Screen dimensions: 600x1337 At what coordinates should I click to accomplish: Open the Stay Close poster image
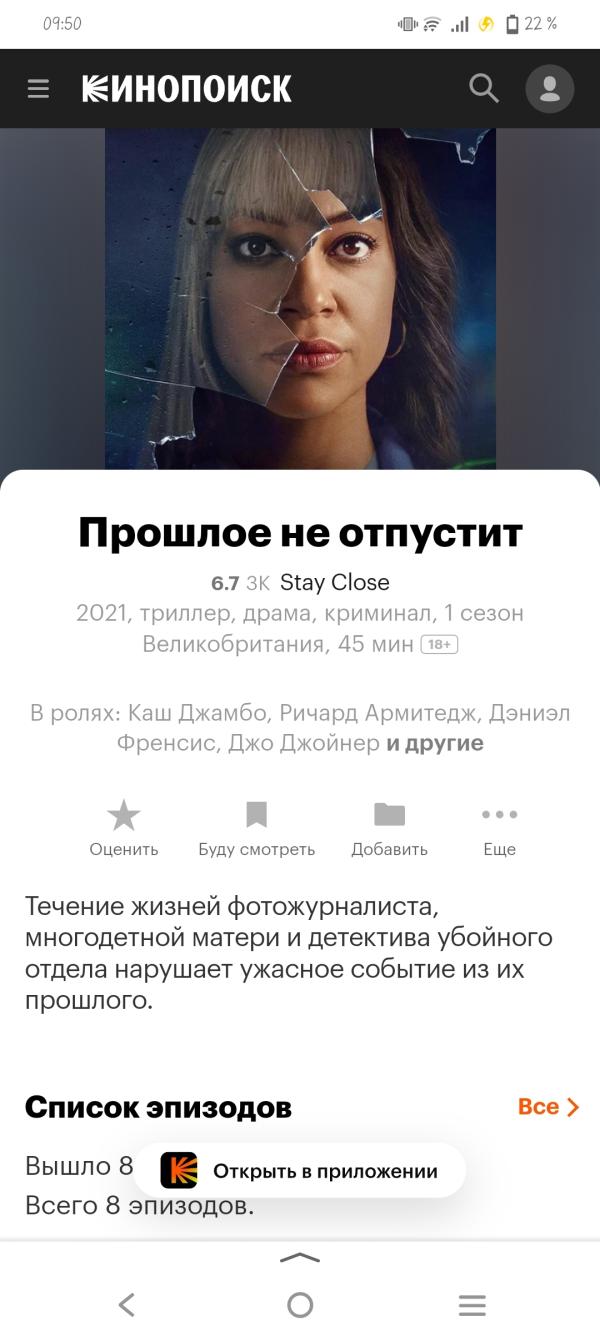300,299
